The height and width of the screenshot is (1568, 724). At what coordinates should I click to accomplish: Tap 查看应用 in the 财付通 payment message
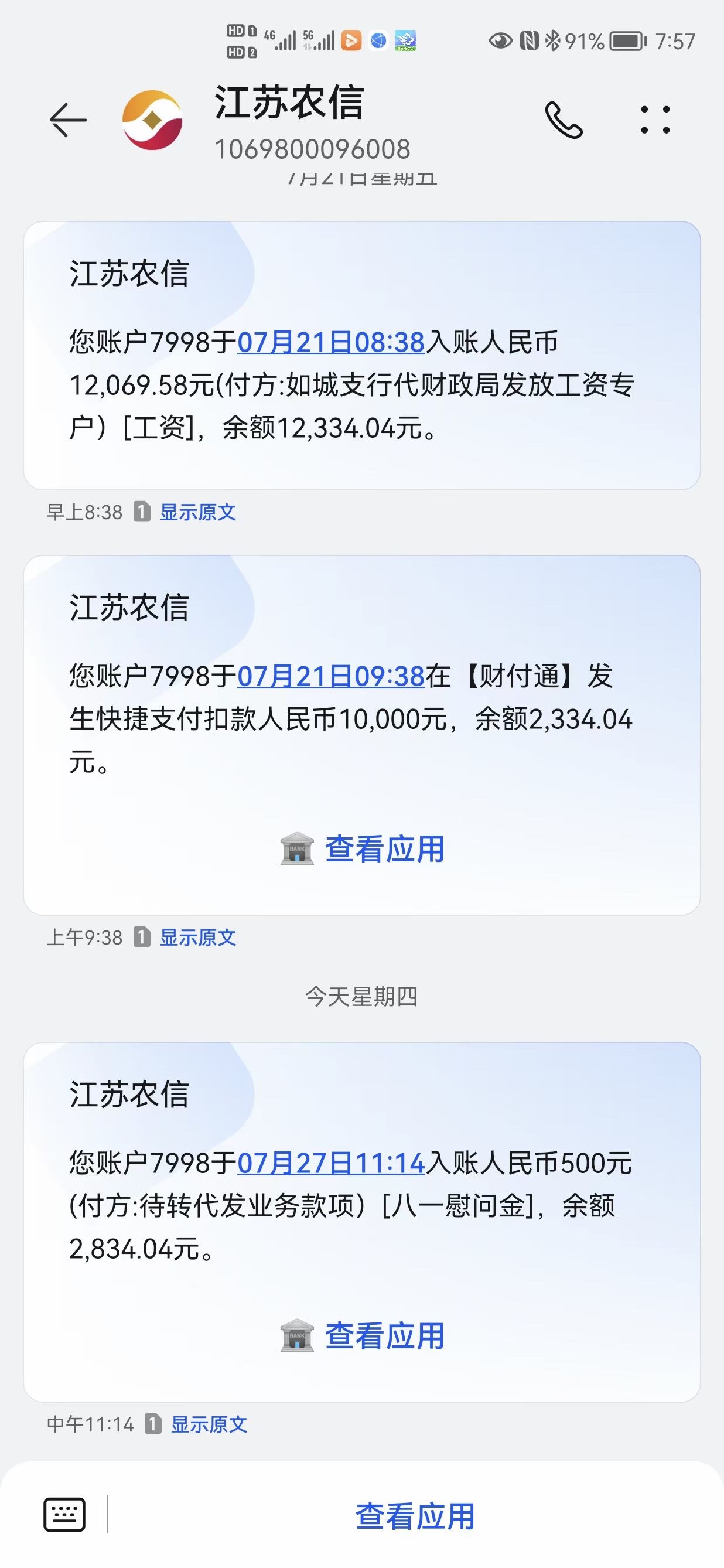click(362, 849)
